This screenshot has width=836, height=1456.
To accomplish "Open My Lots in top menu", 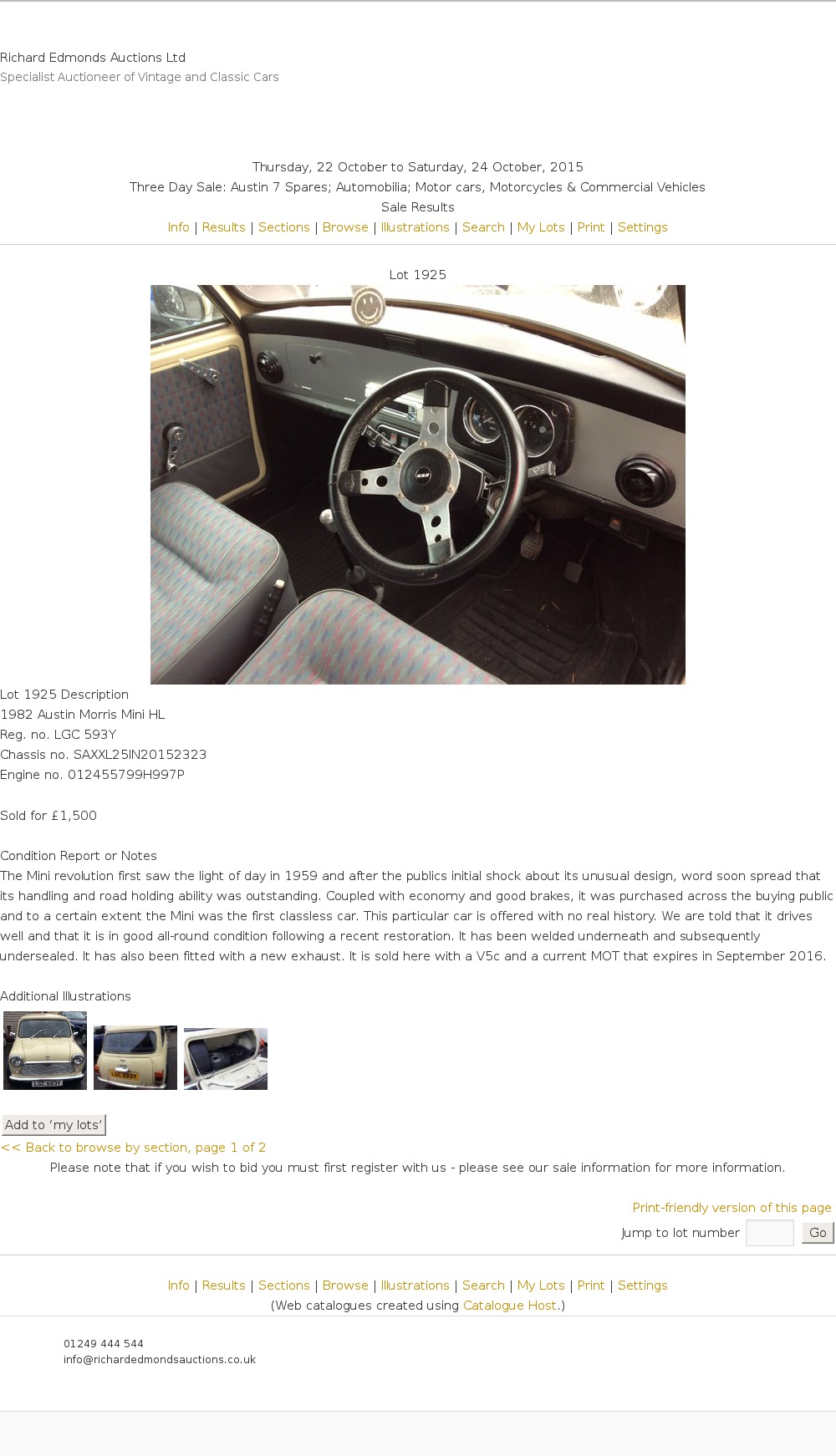I will pyautogui.click(x=541, y=227).
